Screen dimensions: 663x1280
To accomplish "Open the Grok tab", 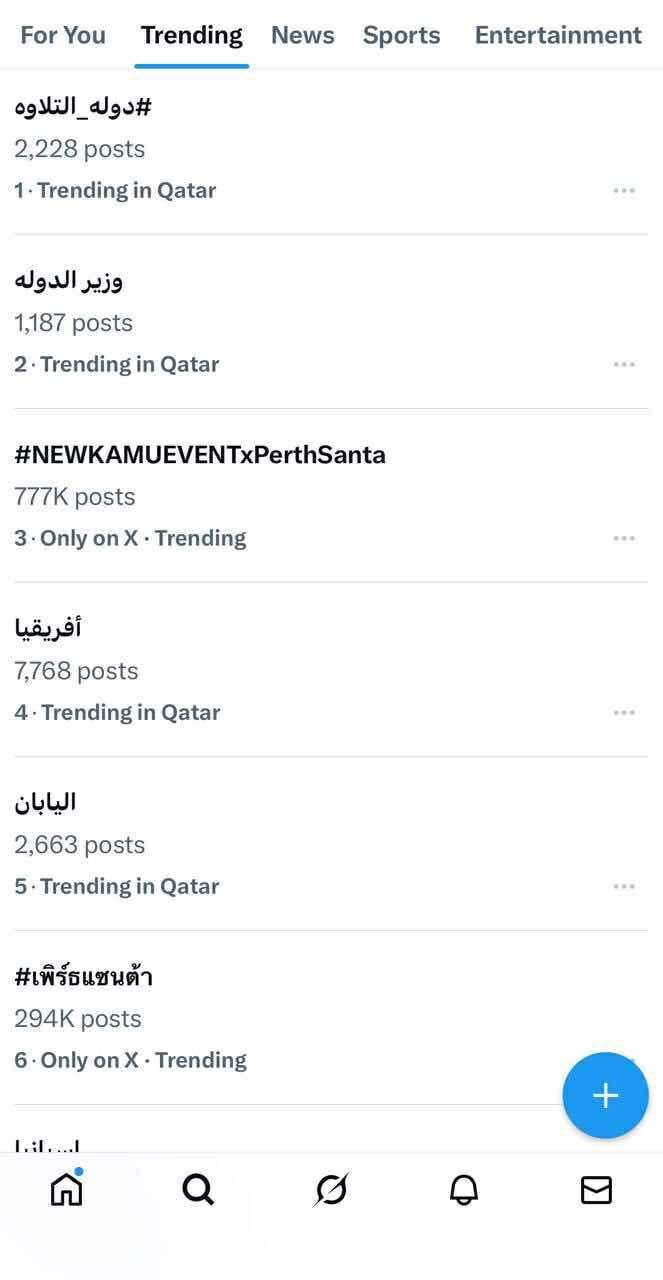I will coord(331,1189).
